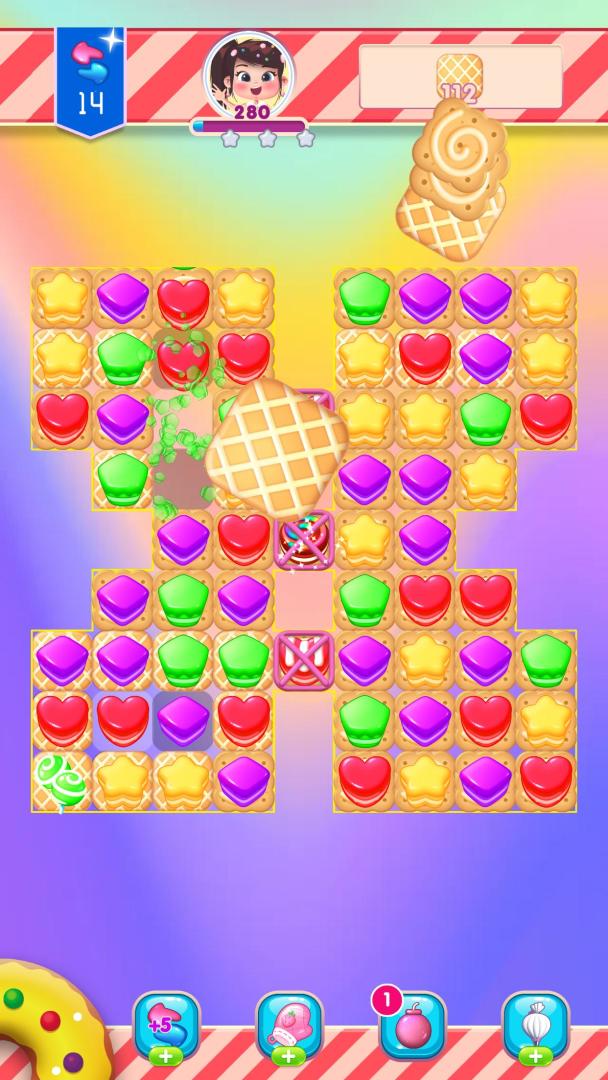Activate the oven mitt booster
The image size is (608, 1080).
click(289, 1024)
